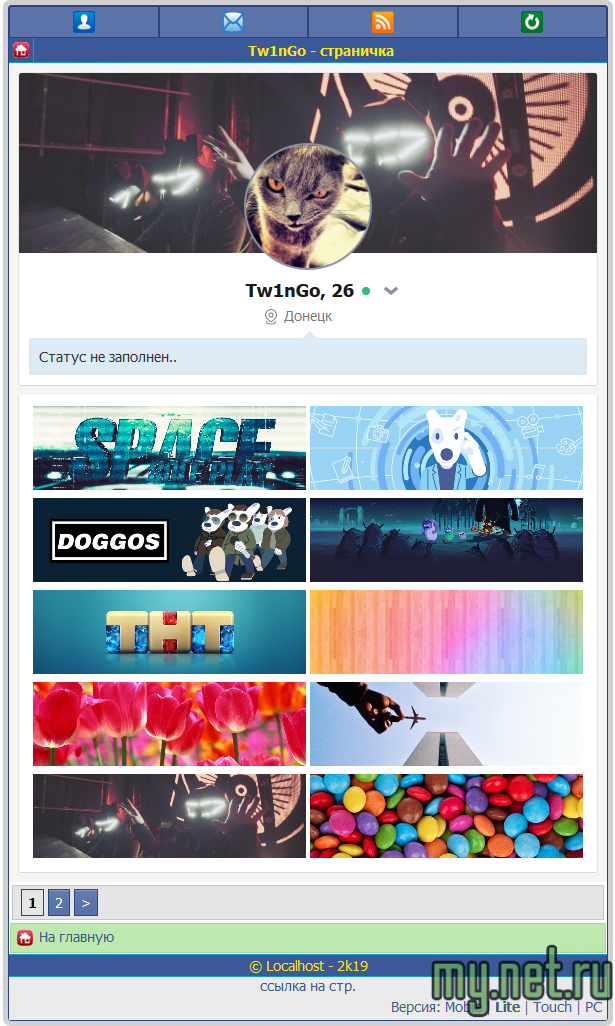The image size is (615, 1026).
Task: Switch to the PC version
Action: click(594, 1007)
